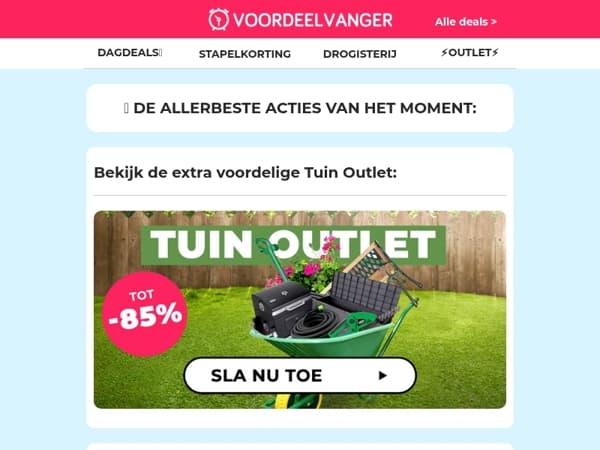Switch to the Outlet category

[x=470, y=52]
